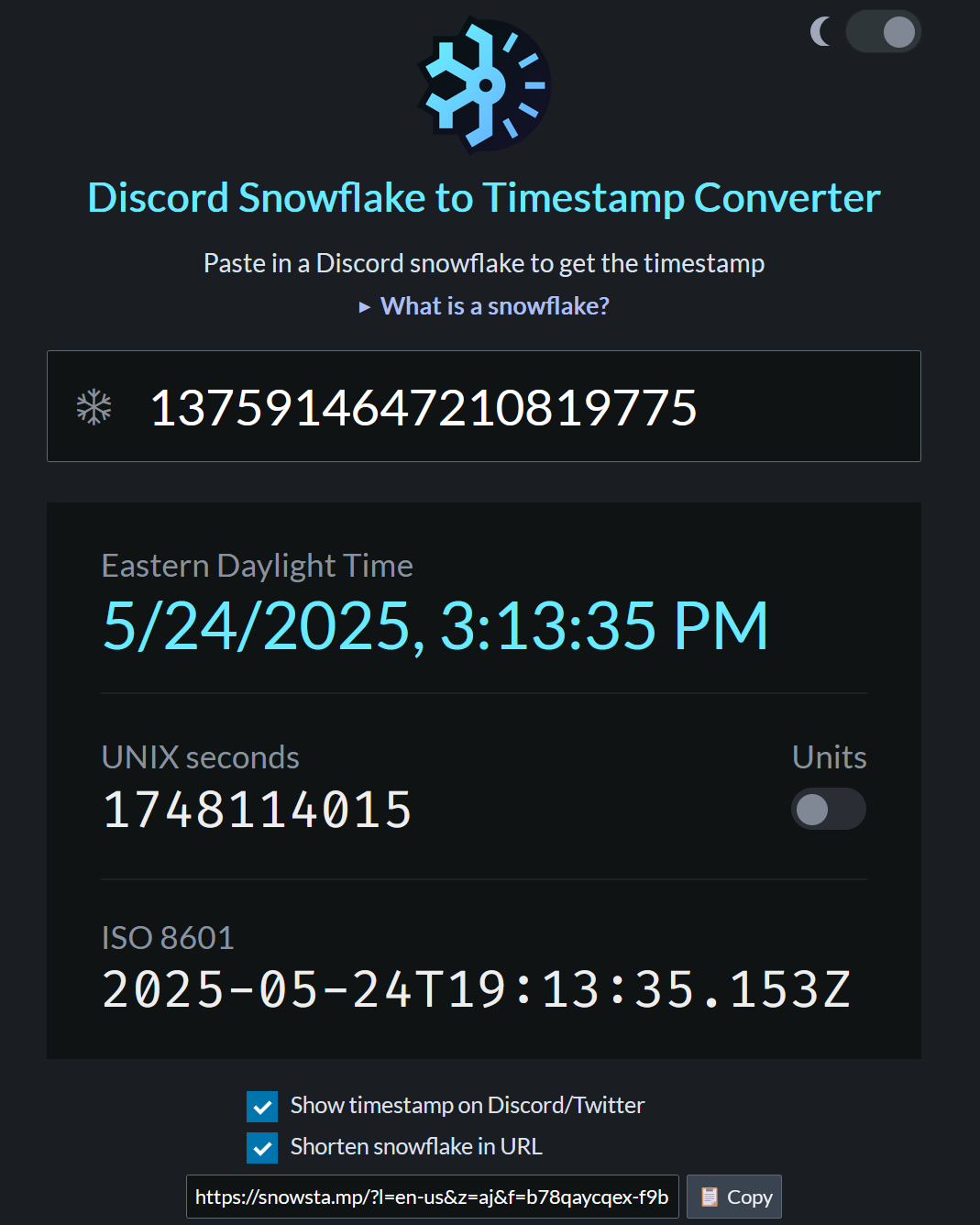Toggle the dark mode switch

click(x=882, y=32)
